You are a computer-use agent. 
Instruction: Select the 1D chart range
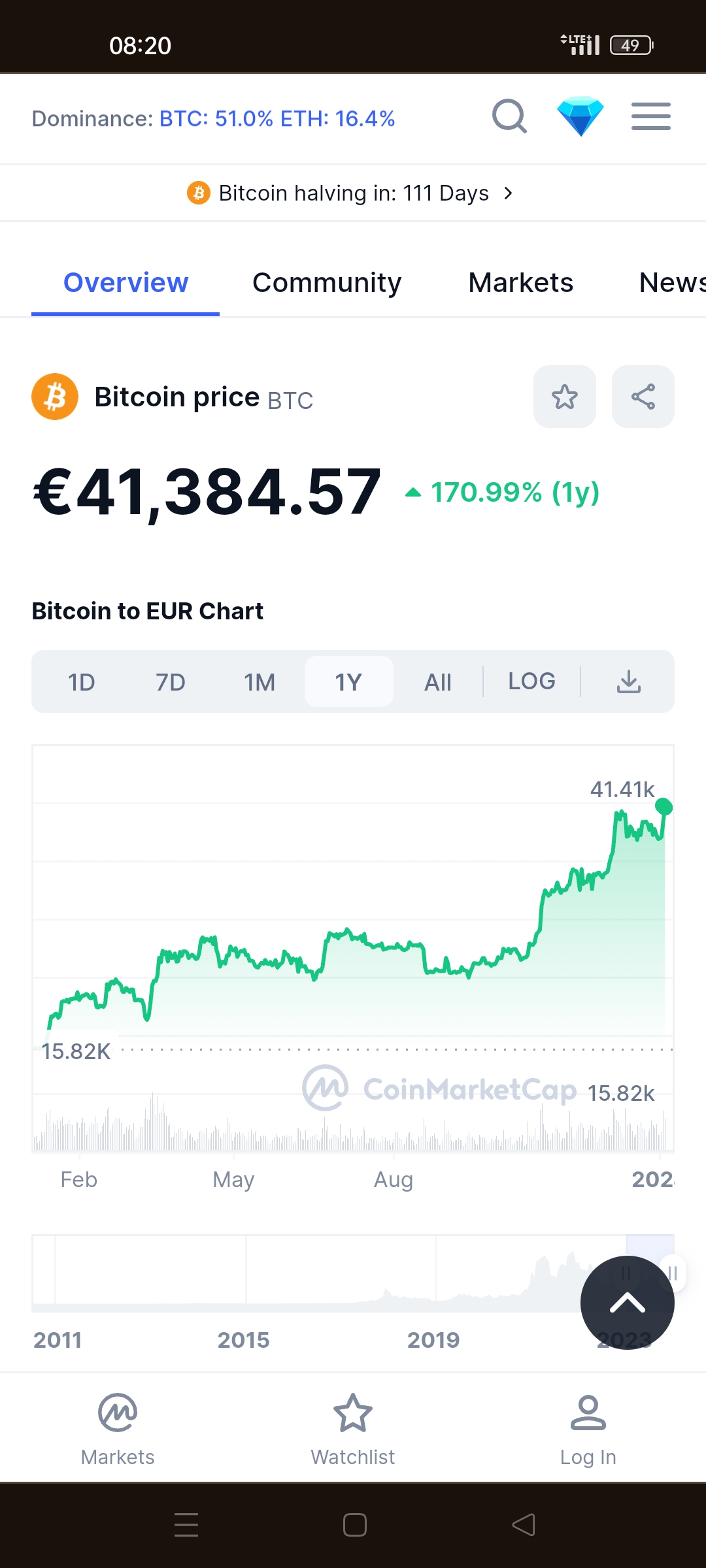82,682
